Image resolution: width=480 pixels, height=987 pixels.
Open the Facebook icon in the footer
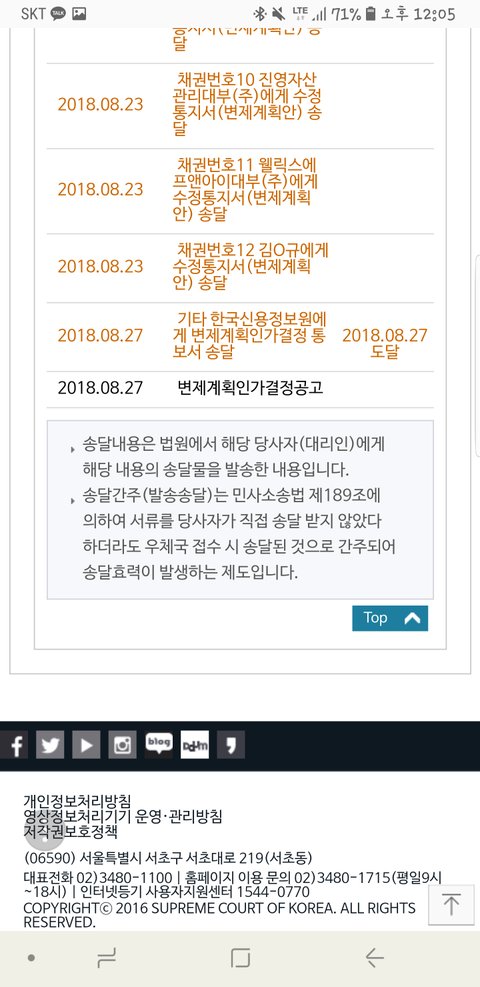(14, 745)
